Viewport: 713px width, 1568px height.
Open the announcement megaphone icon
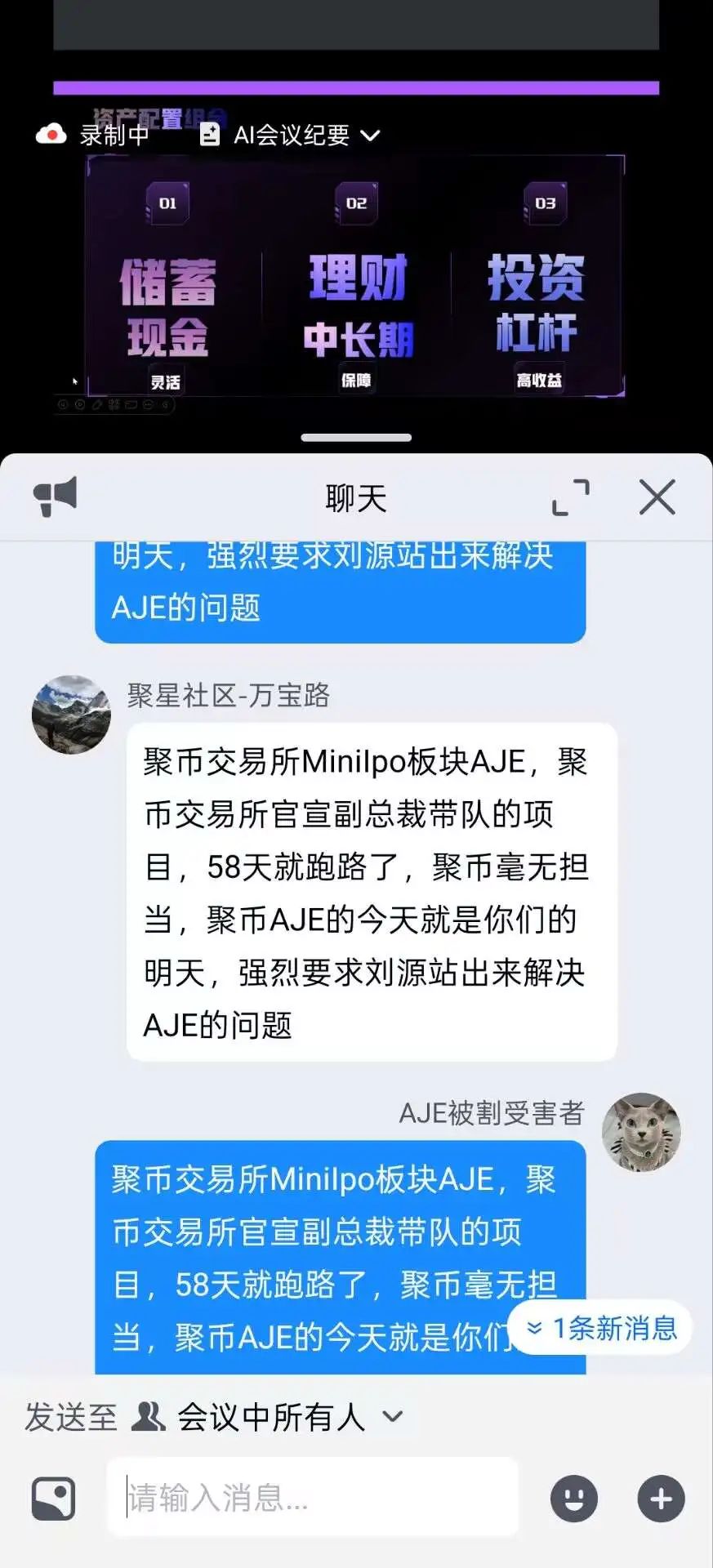(56, 496)
